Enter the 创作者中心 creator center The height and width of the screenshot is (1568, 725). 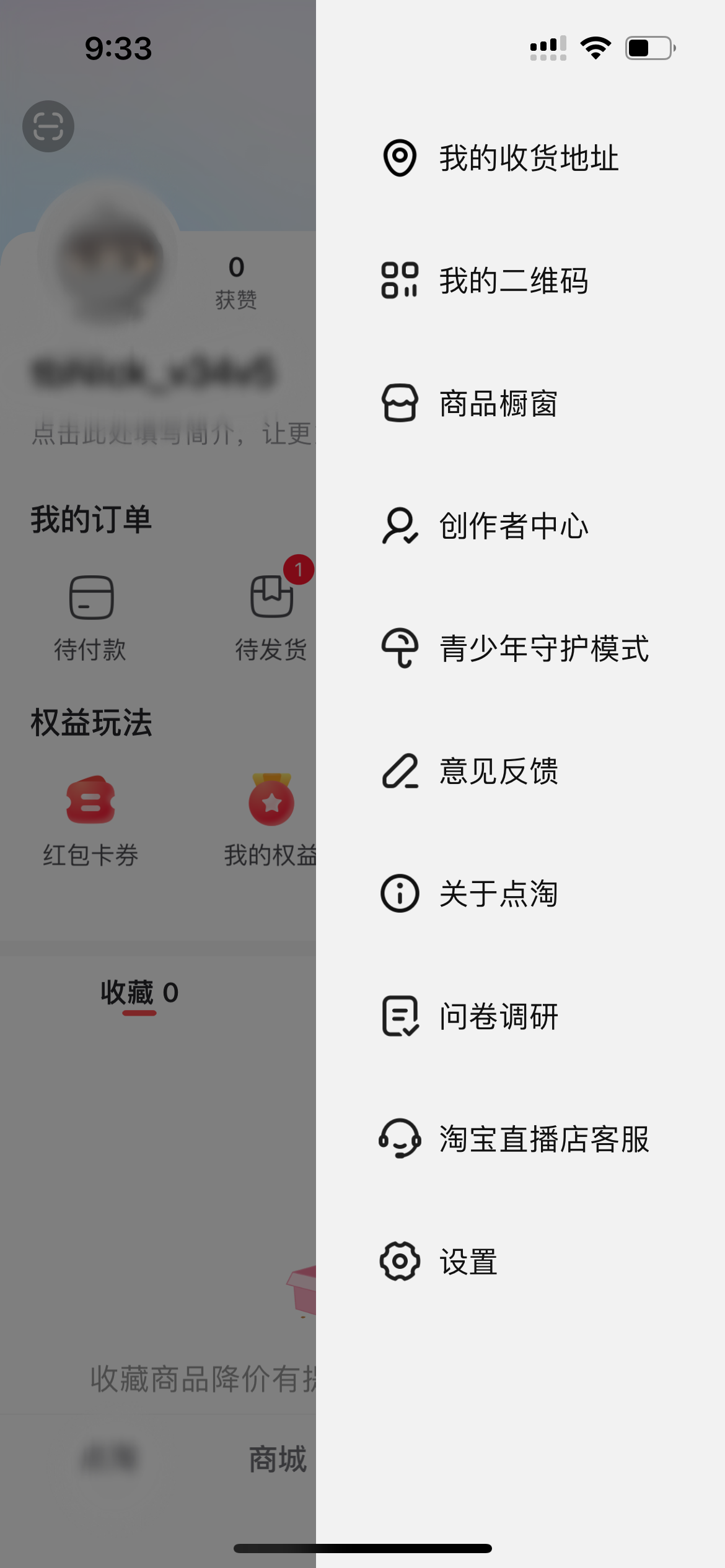coord(399,526)
